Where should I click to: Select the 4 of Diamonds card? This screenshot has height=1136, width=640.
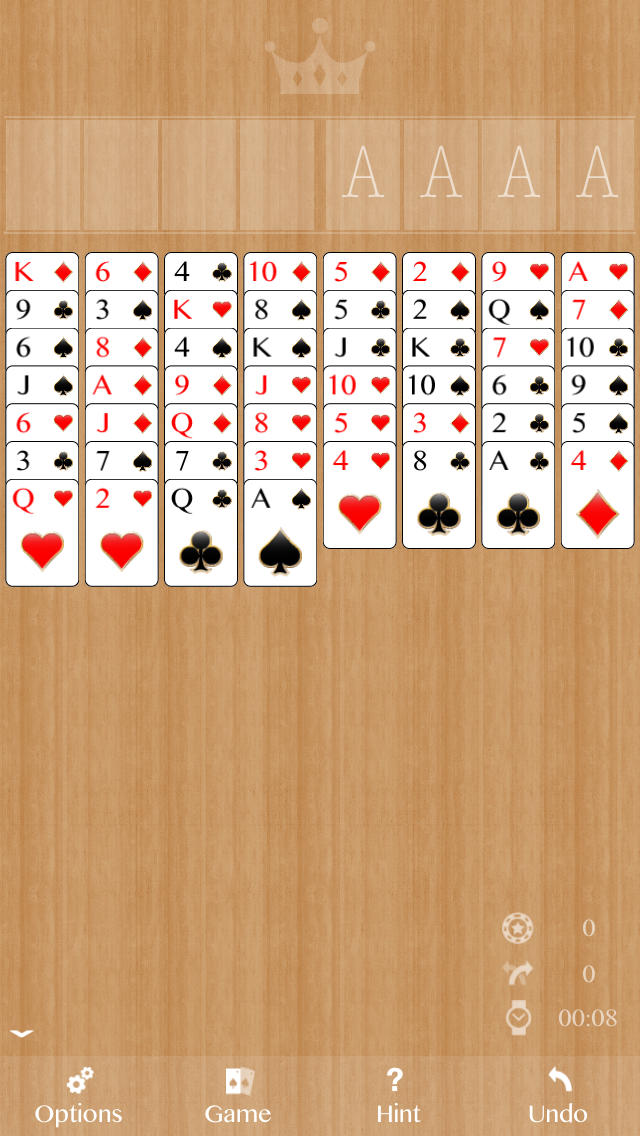click(x=598, y=495)
